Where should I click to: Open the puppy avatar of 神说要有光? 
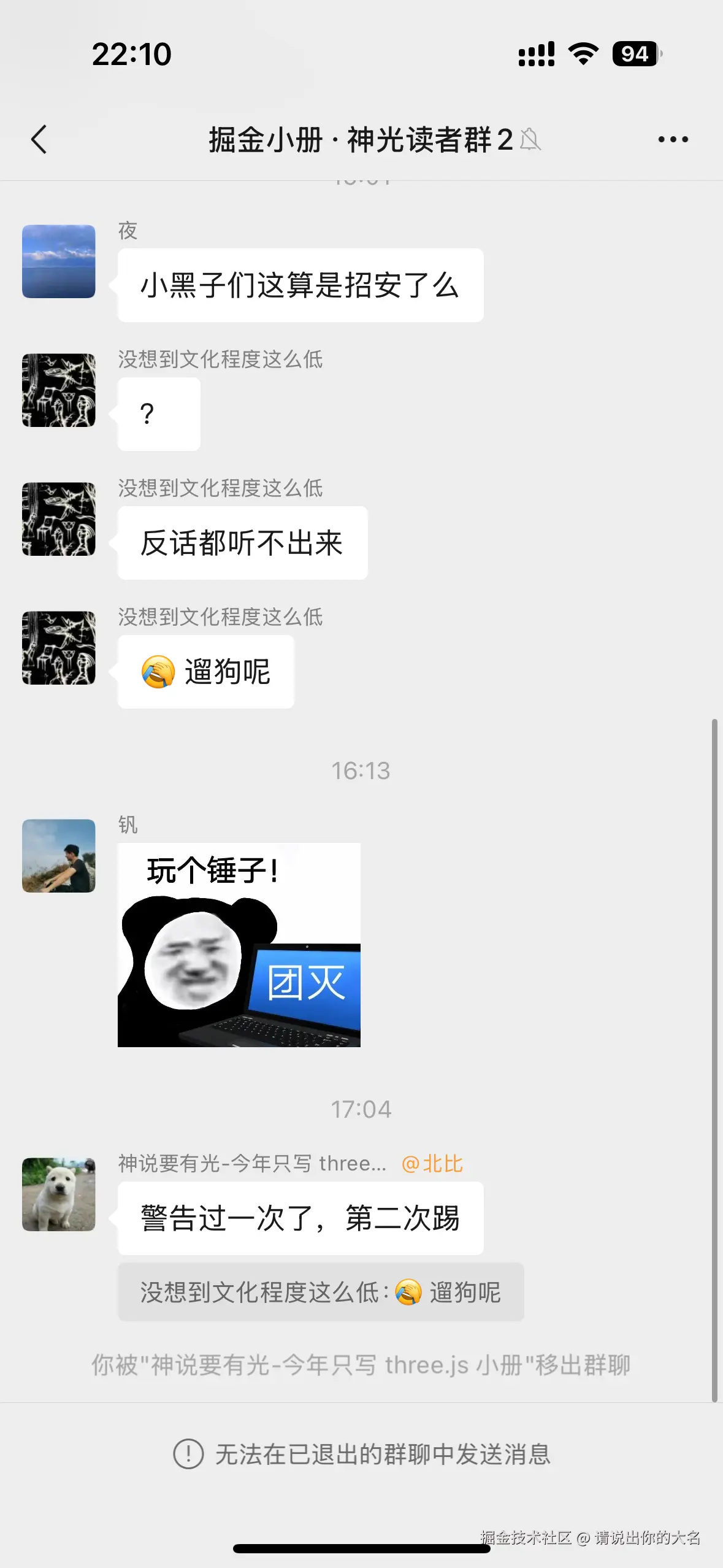click(x=58, y=1194)
